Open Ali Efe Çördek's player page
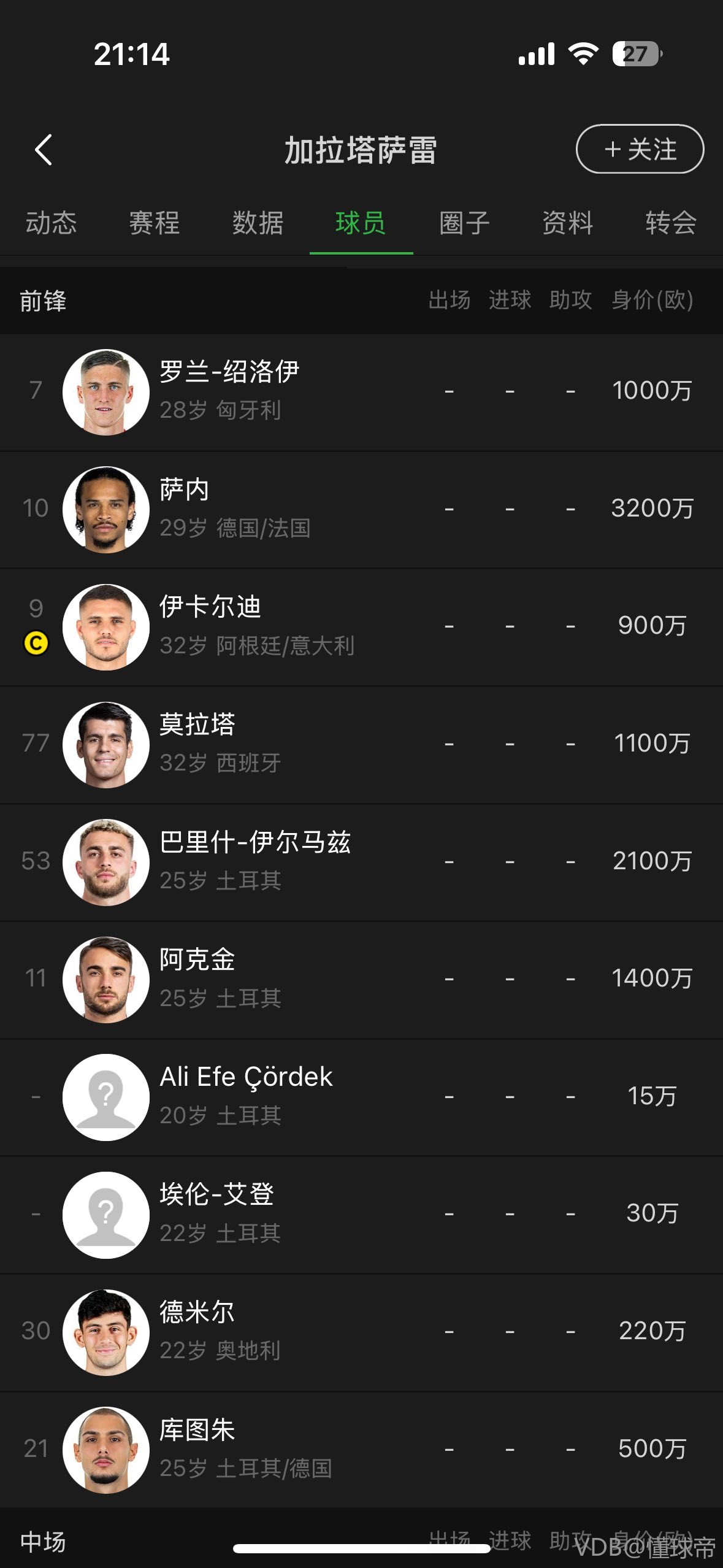The height and width of the screenshot is (1568, 723). 361,1097
